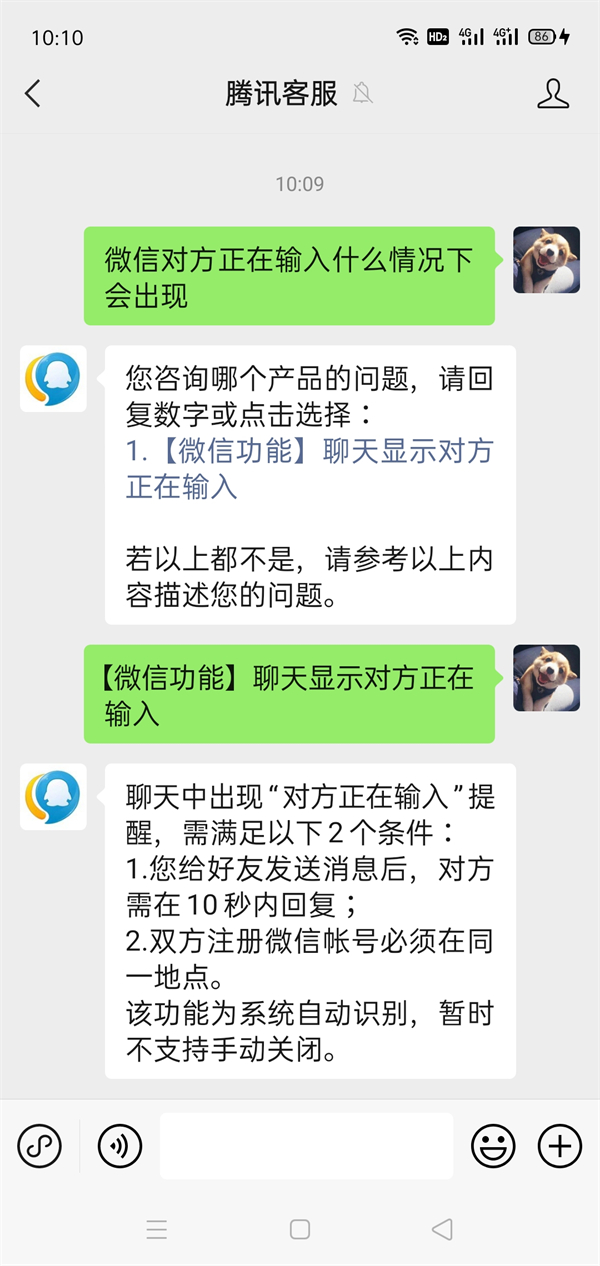The width and height of the screenshot is (600, 1266).
Task: Open the chat info profile icon
Action: (553, 94)
